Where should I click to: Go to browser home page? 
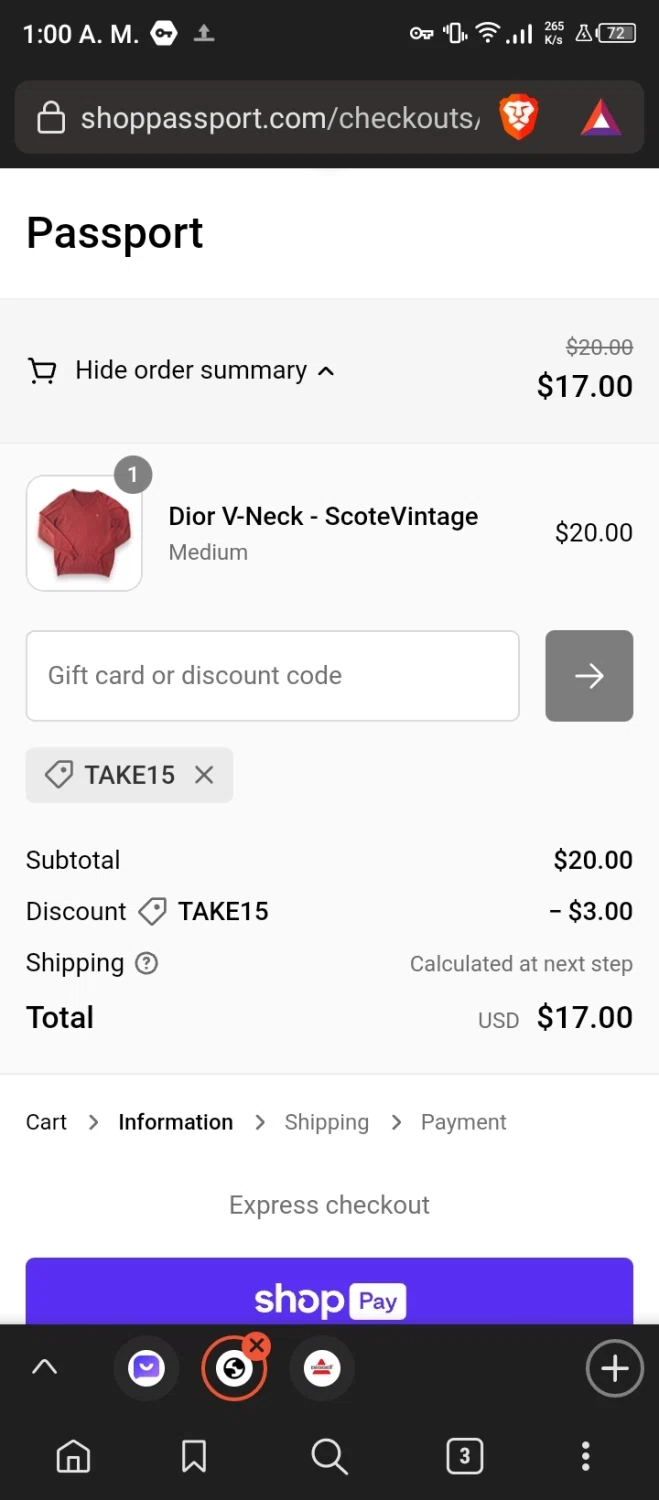coord(73,1457)
